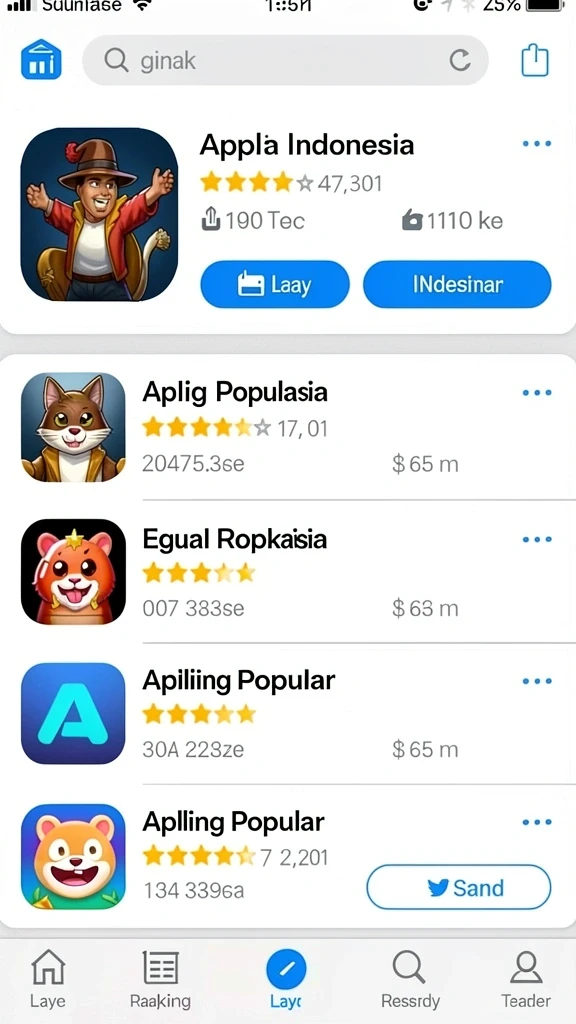Open the more options for Aplig Populasia
This screenshot has height=1024, width=576.
[x=537, y=392]
